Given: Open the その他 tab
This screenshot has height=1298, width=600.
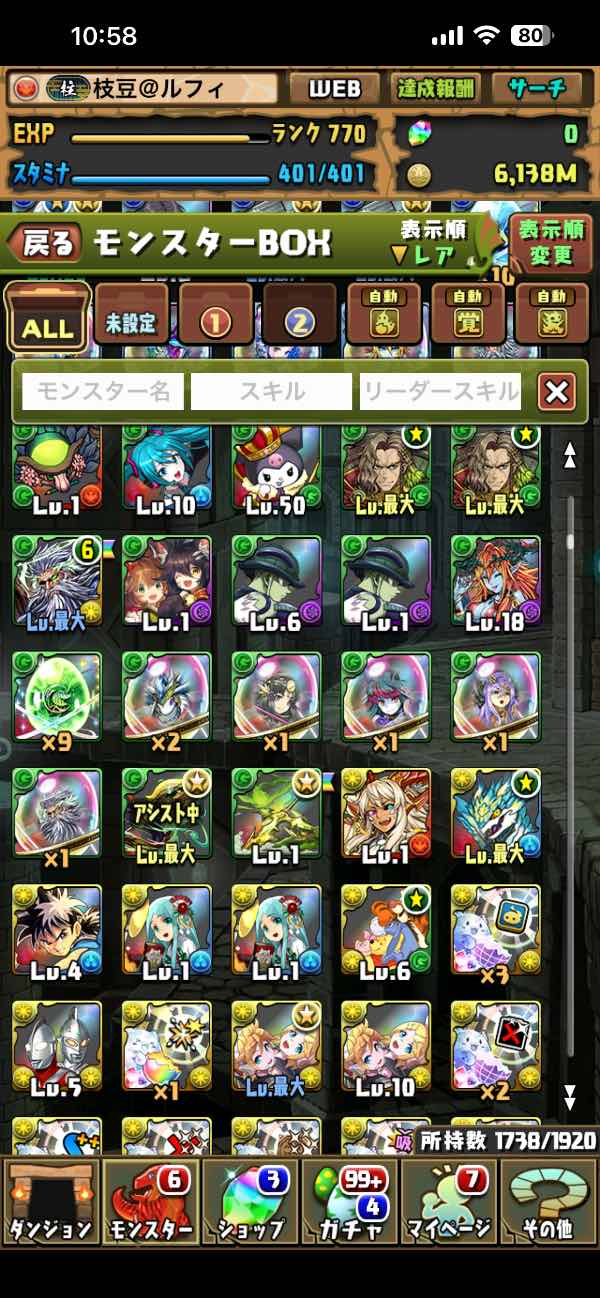Looking at the screenshot, I should (x=549, y=1201).
